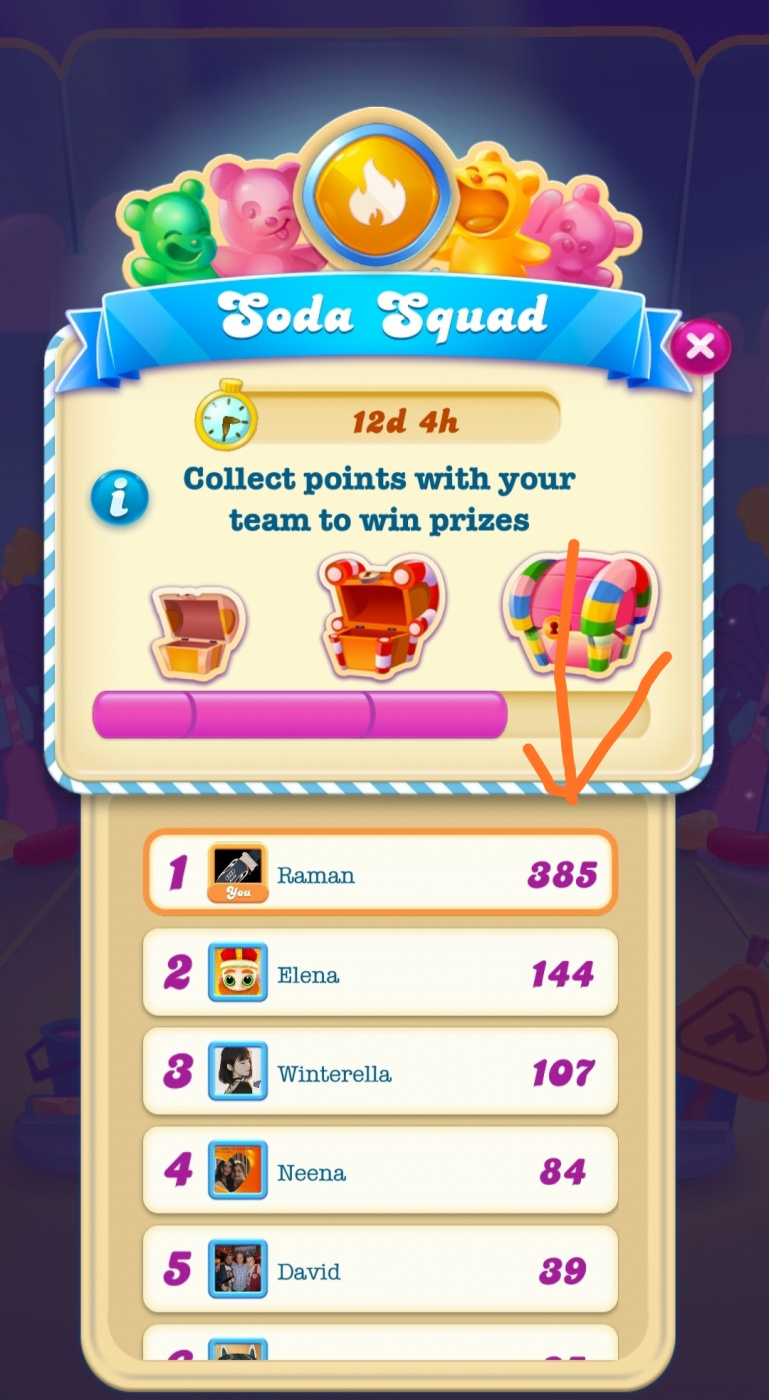Image resolution: width=769 pixels, height=1400 pixels.
Task: Select Winterella in the leaderboard
Action: tap(380, 1072)
